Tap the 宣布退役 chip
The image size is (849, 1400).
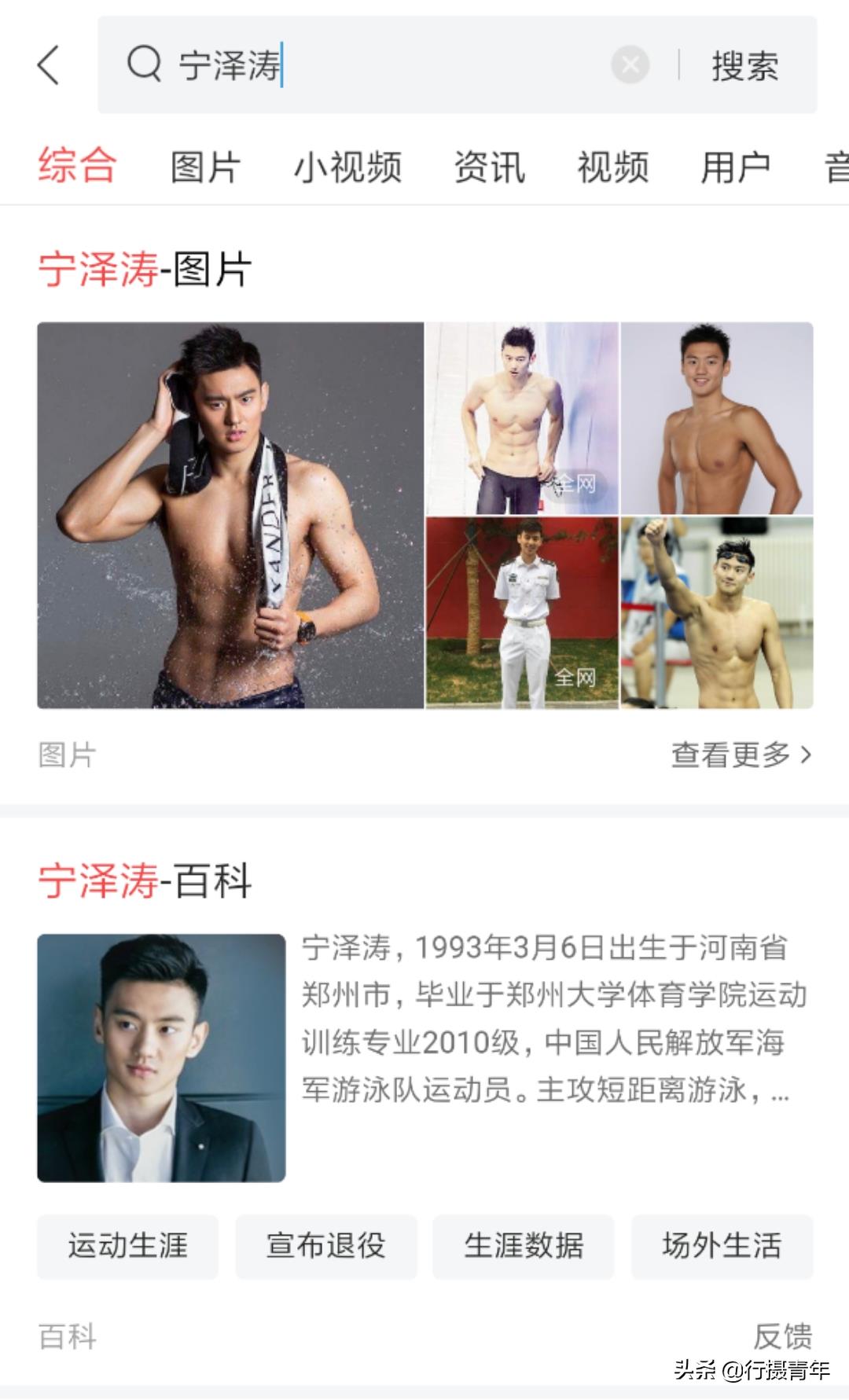tap(325, 1246)
